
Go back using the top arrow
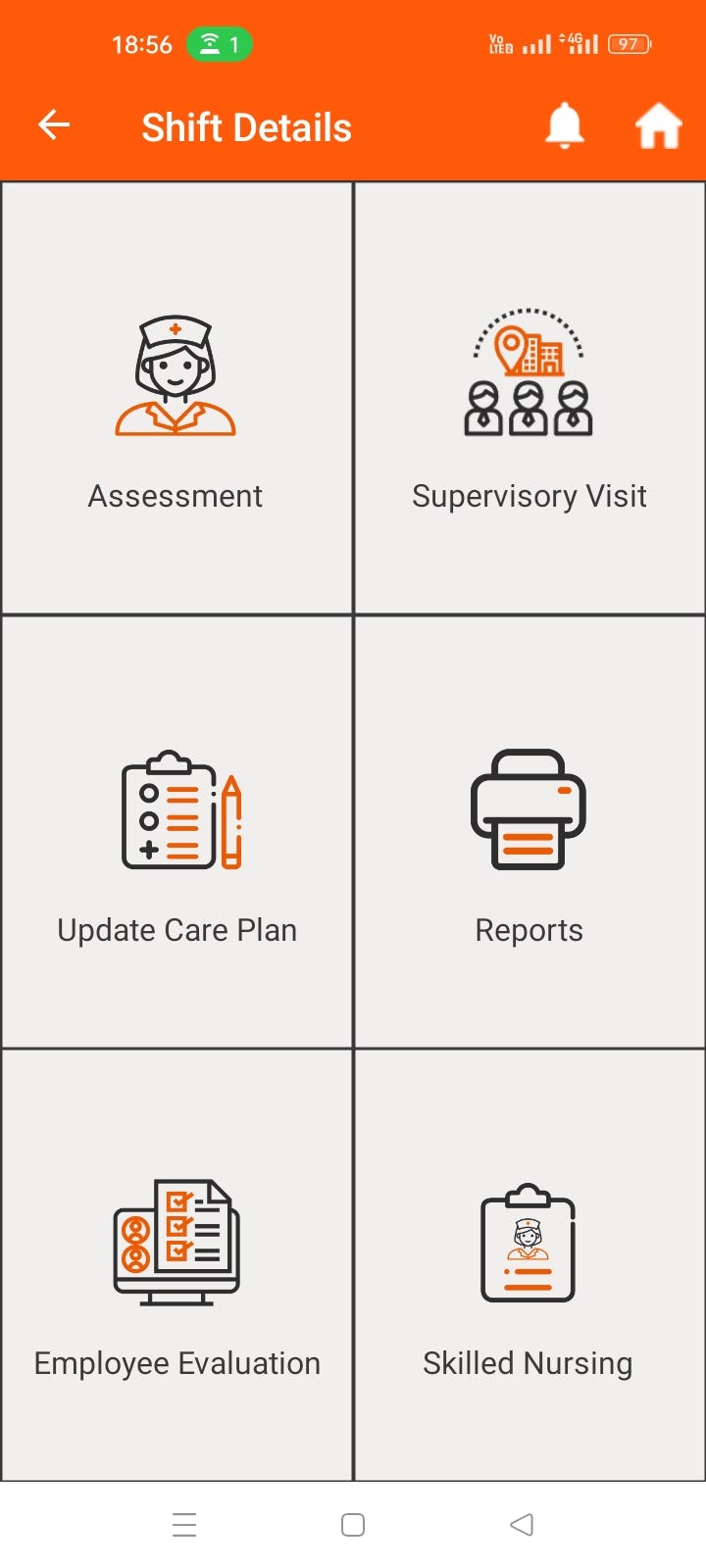point(54,125)
